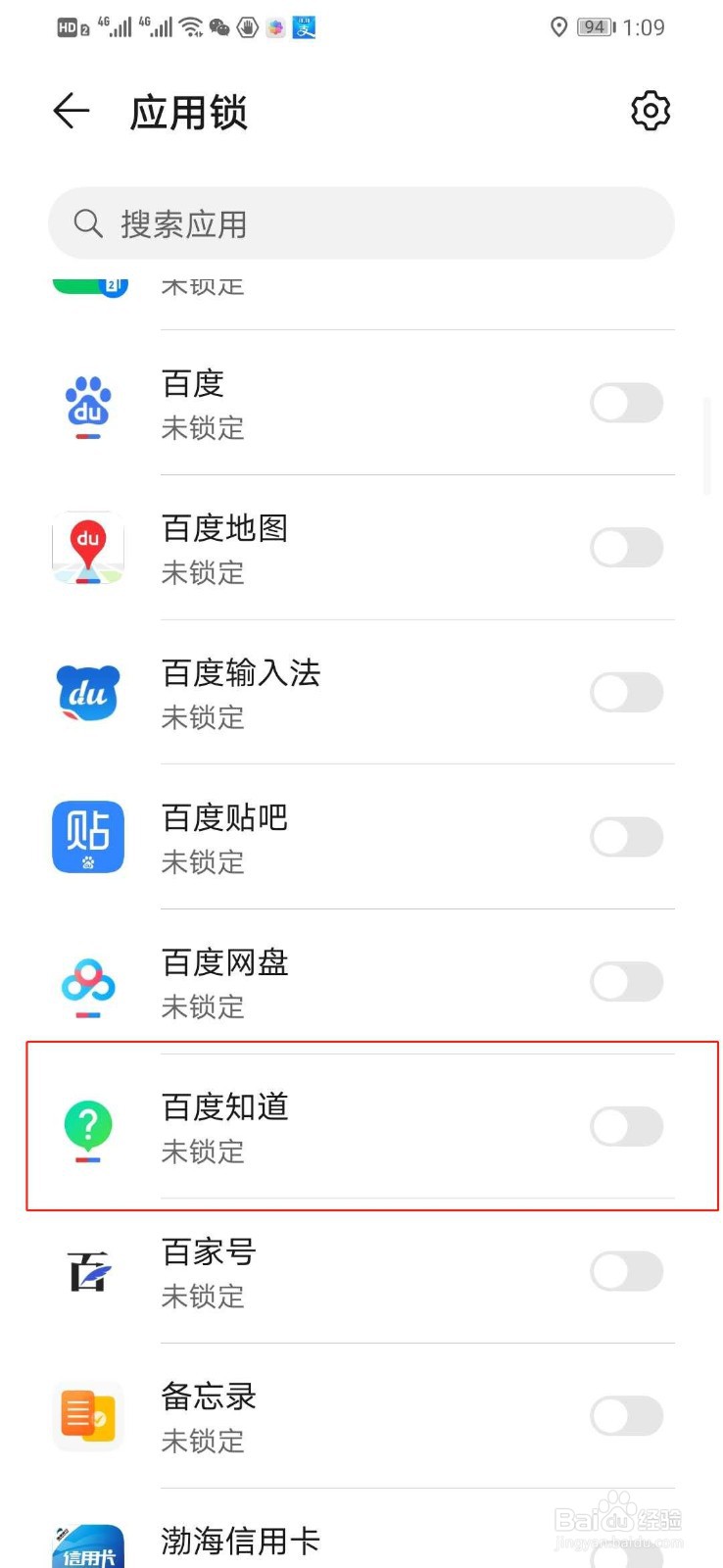Tap the 百度贴吧 Tieba icon
The image size is (723, 1568).
(x=87, y=838)
